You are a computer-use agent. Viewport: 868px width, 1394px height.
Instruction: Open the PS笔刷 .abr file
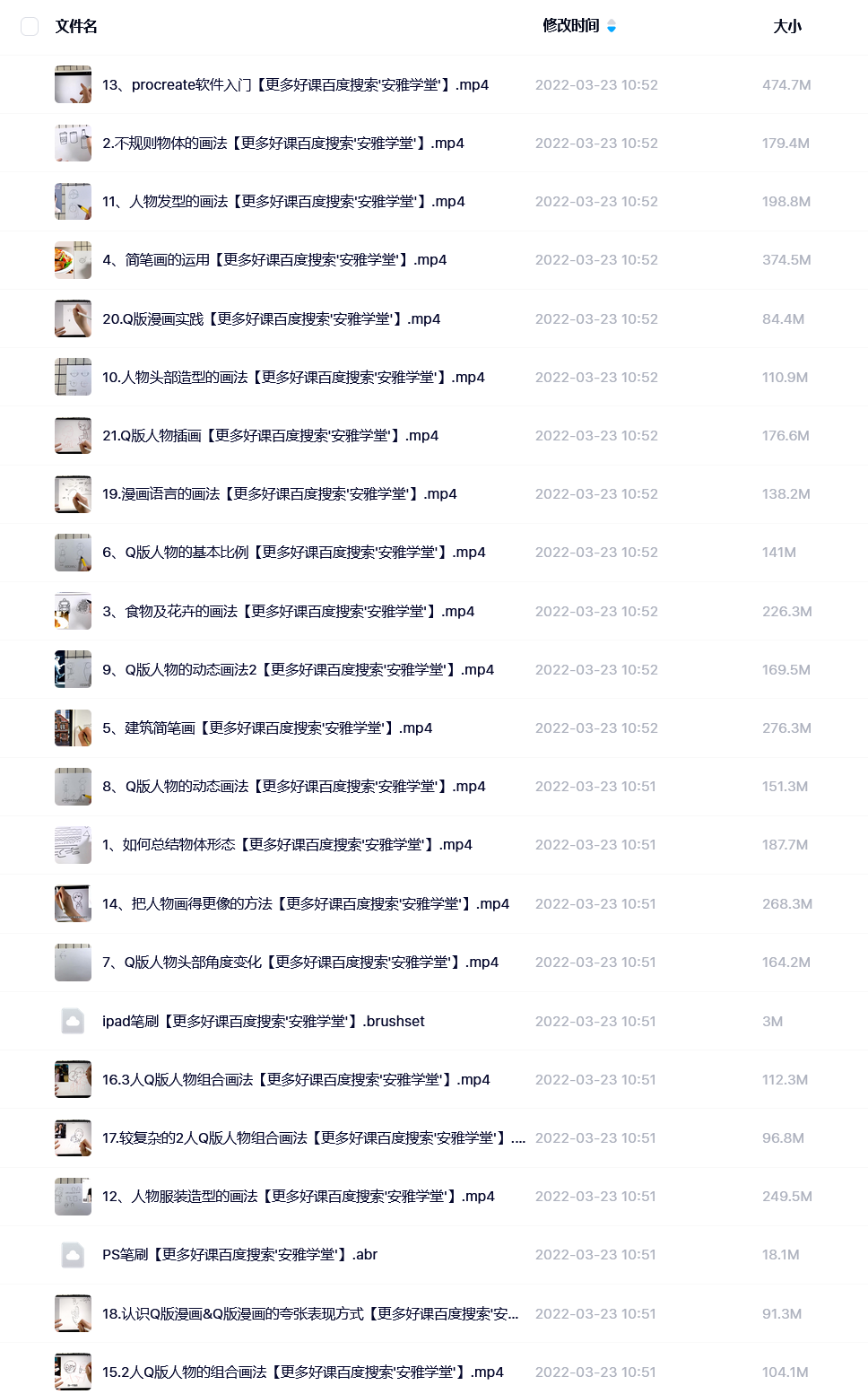click(x=239, y=1255)
